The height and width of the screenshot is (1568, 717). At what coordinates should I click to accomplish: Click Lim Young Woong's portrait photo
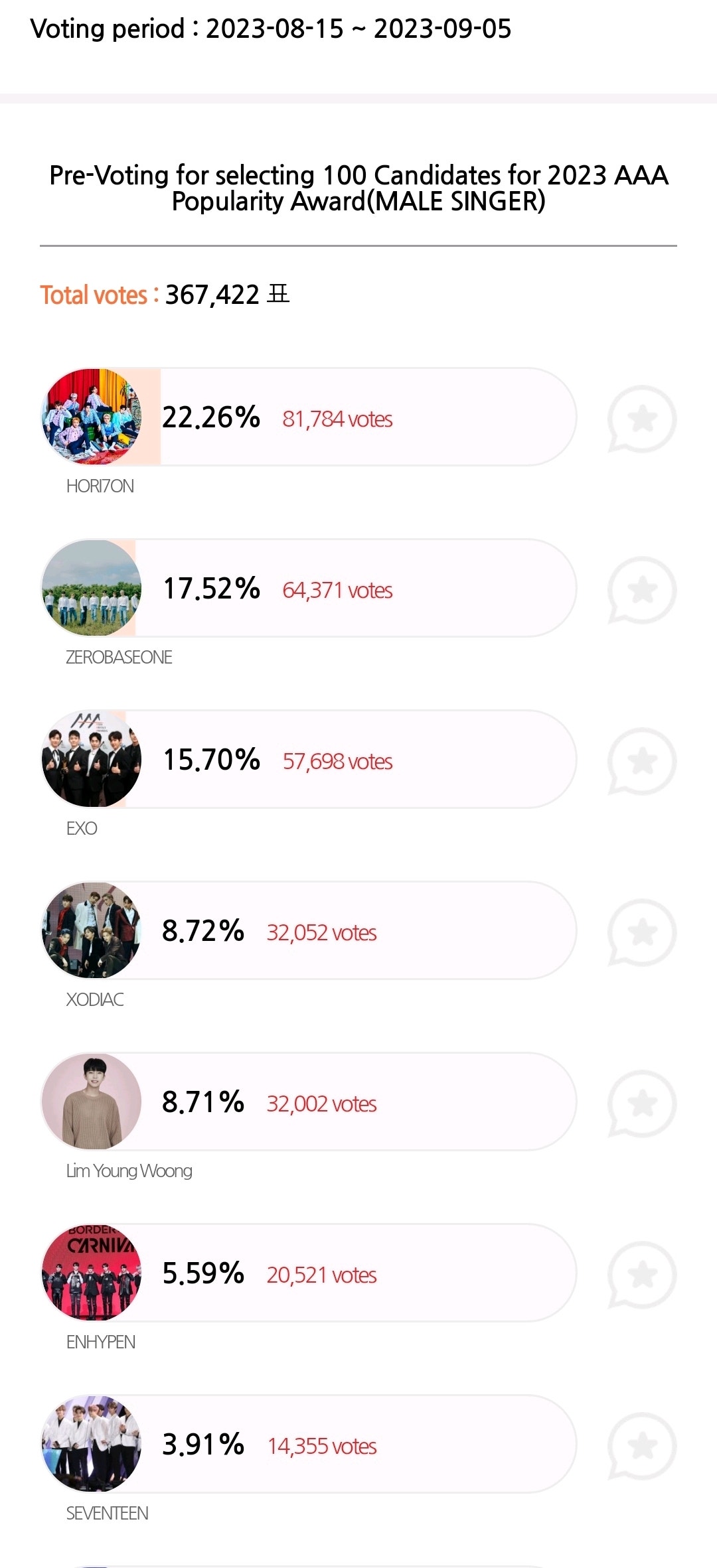pyautogui.click(x=93, y=1102)
